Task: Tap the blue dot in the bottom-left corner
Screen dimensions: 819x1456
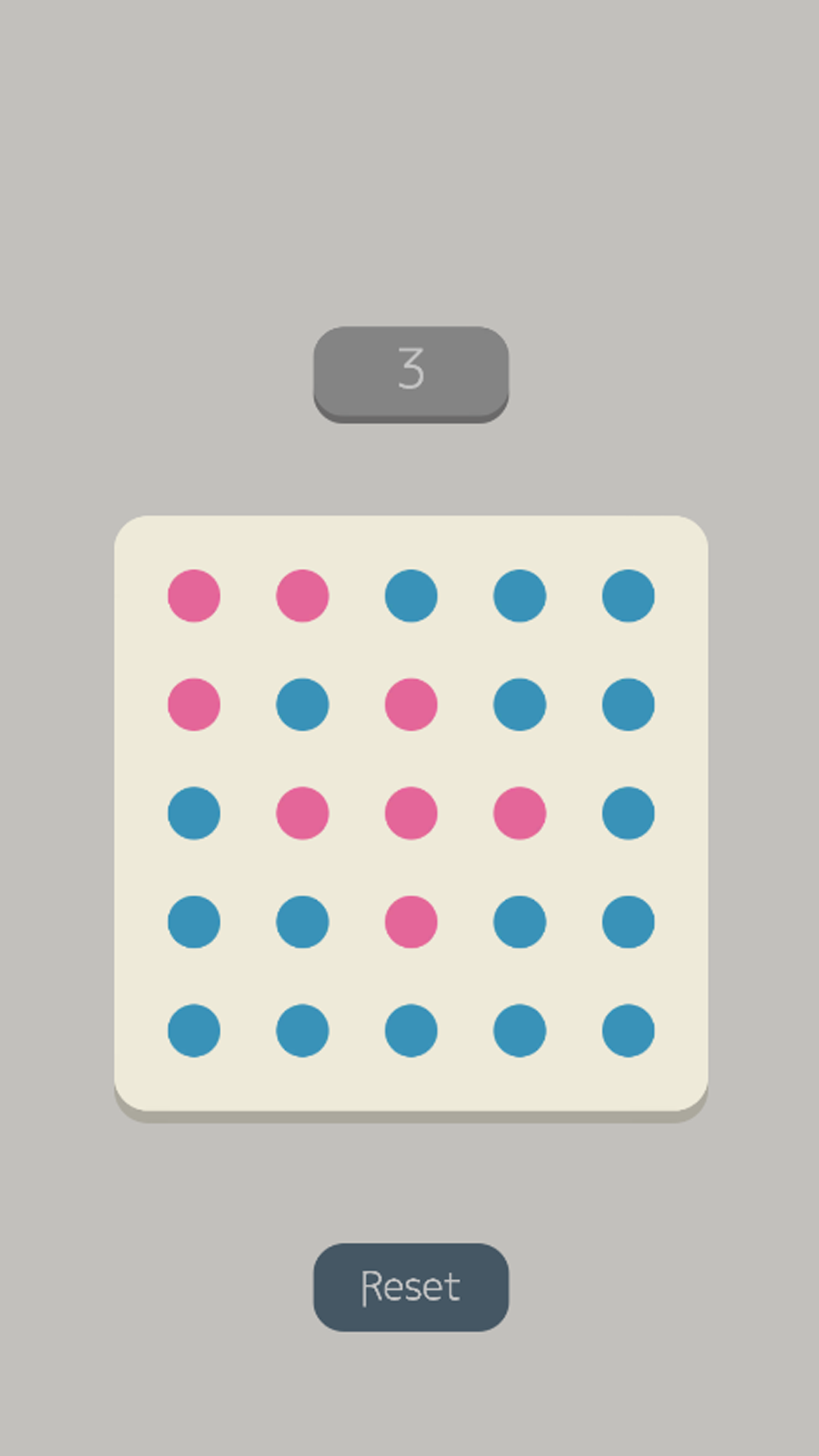Action: [x=193, y=1031]
